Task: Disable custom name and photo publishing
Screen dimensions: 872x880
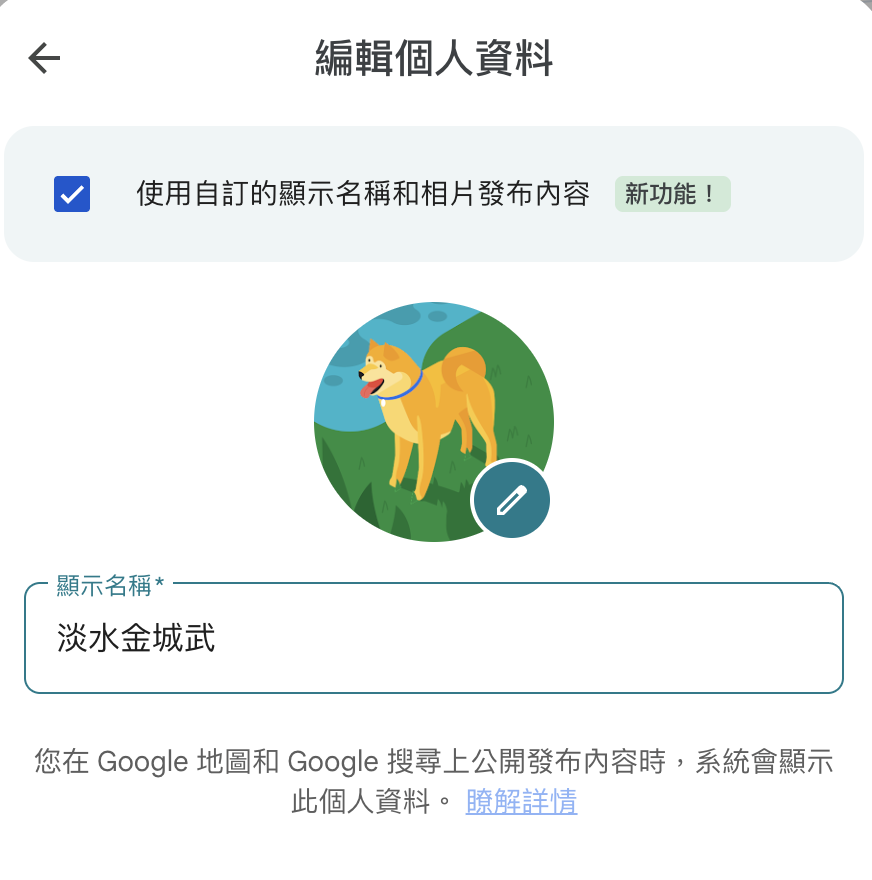Action: tap(71, 193)
